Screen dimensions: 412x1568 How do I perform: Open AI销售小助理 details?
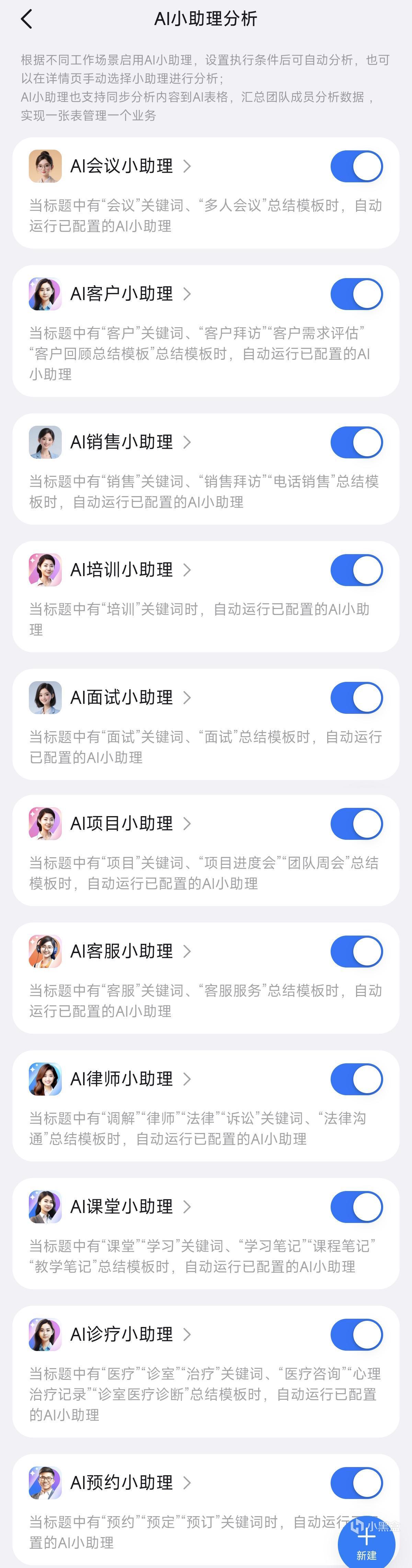click(x=130, y=442)
